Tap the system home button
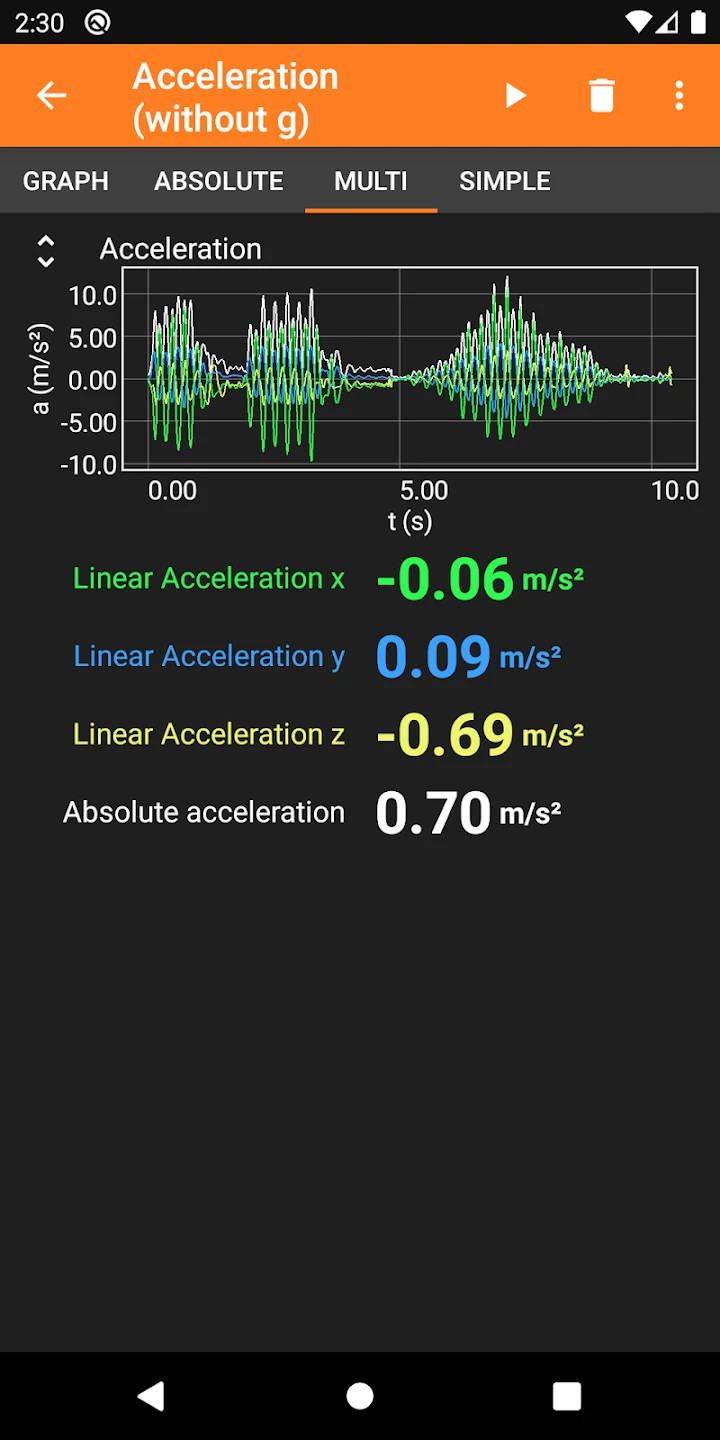This screenshot has height=1440, width=720. click(360, 1396)
